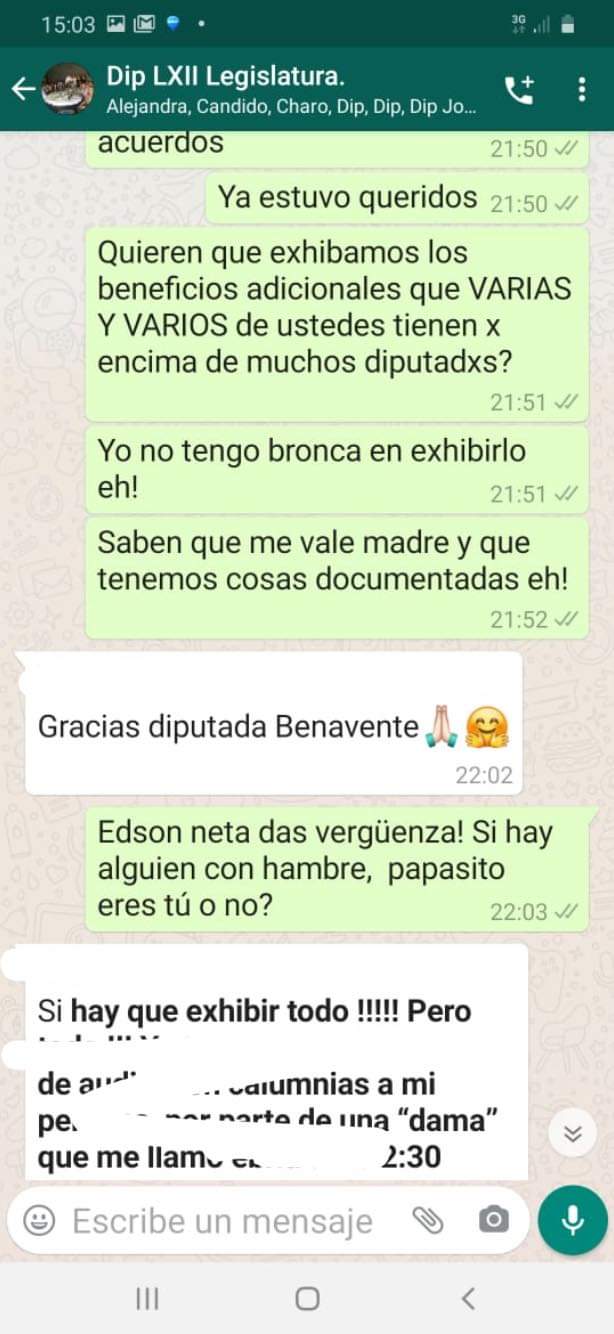The height and width of the screenshot is (1334, 614).
Task: Go back to the chats list
Action: 21,89
